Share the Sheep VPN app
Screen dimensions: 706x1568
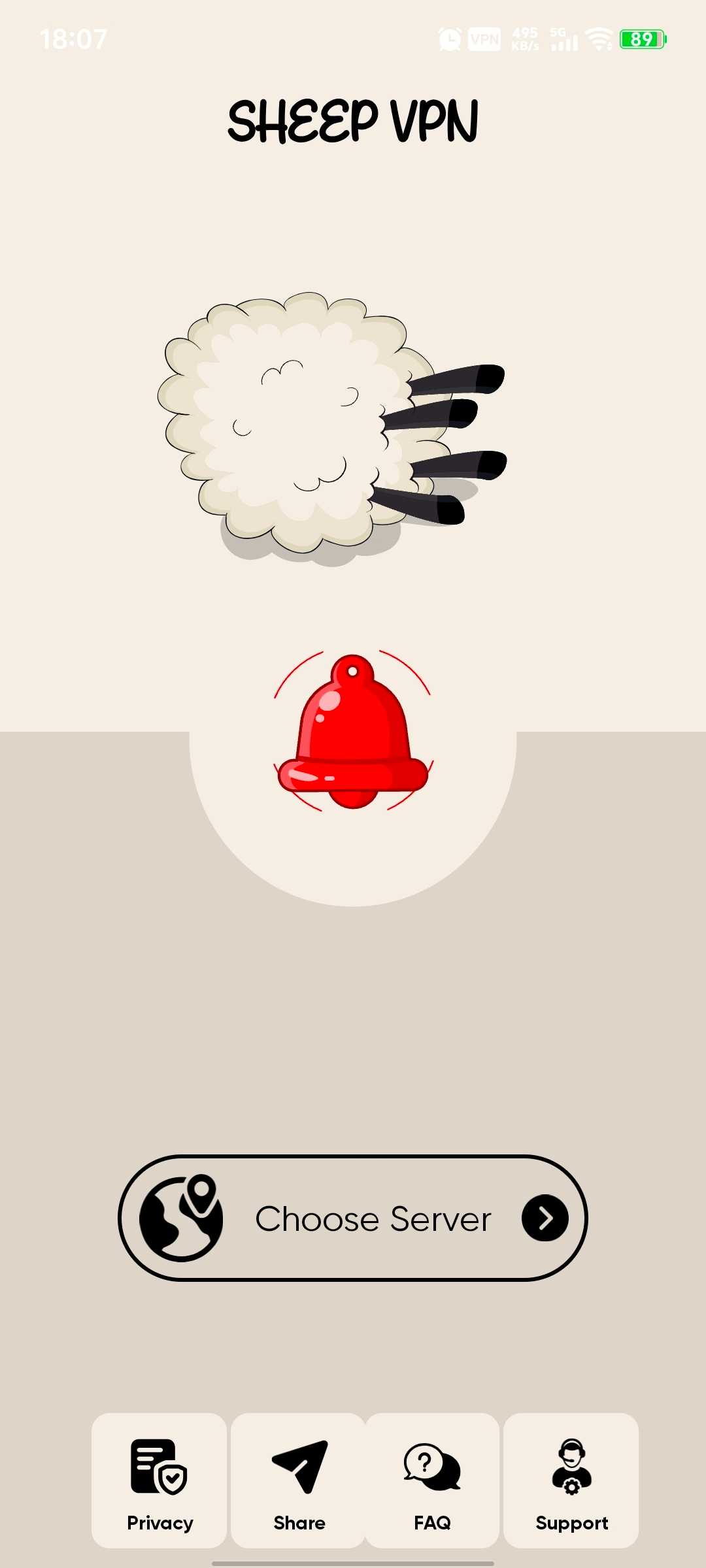coord(299,1481)
